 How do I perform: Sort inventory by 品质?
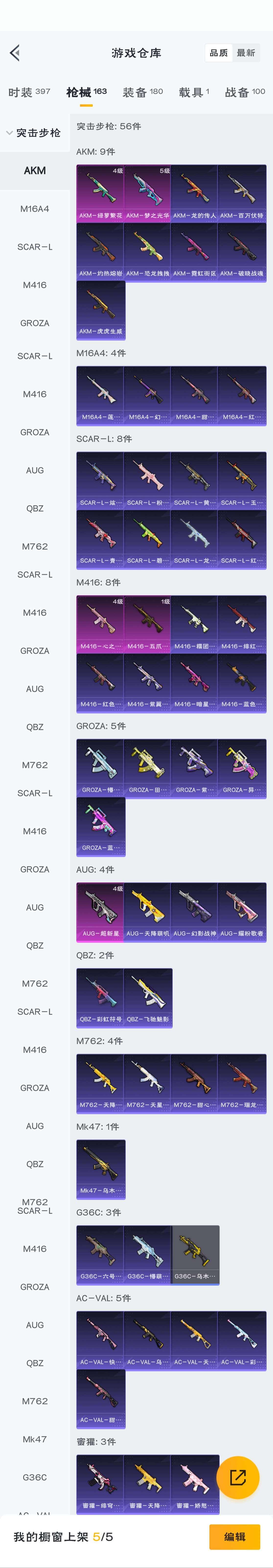[219, 53]
